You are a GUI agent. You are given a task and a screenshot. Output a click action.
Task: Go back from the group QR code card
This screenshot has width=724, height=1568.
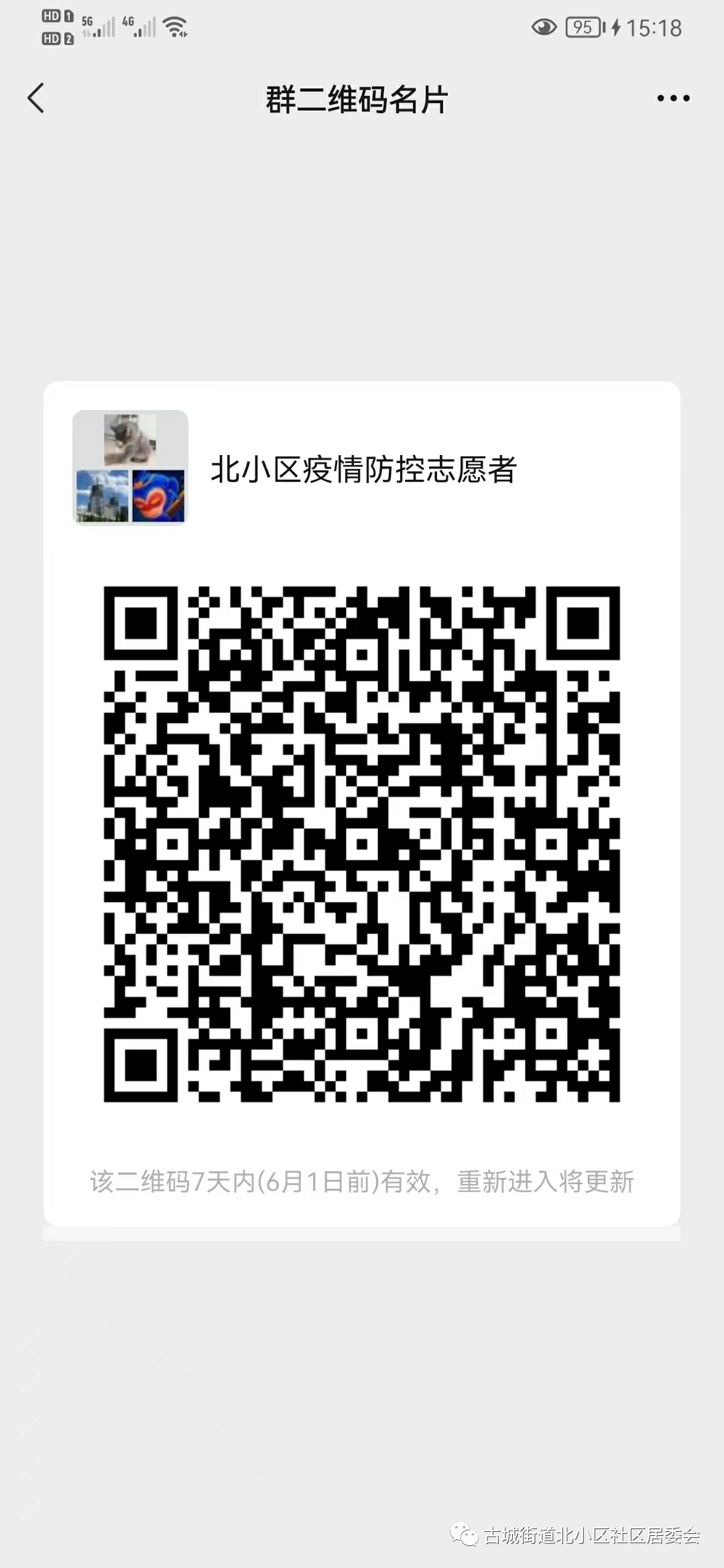tap(36, 99)
